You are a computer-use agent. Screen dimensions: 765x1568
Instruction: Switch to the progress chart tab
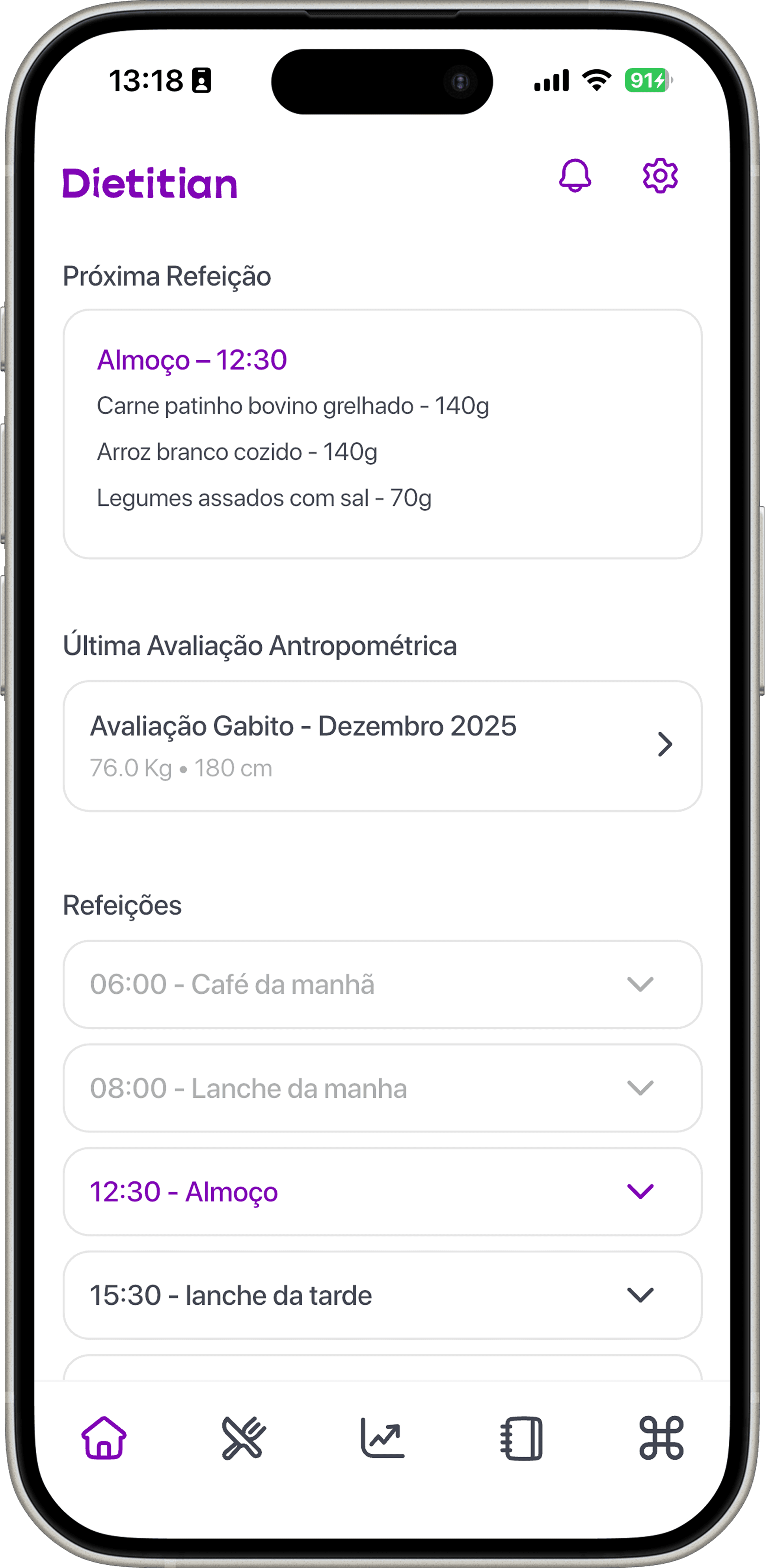click(x=382, y=1438)
